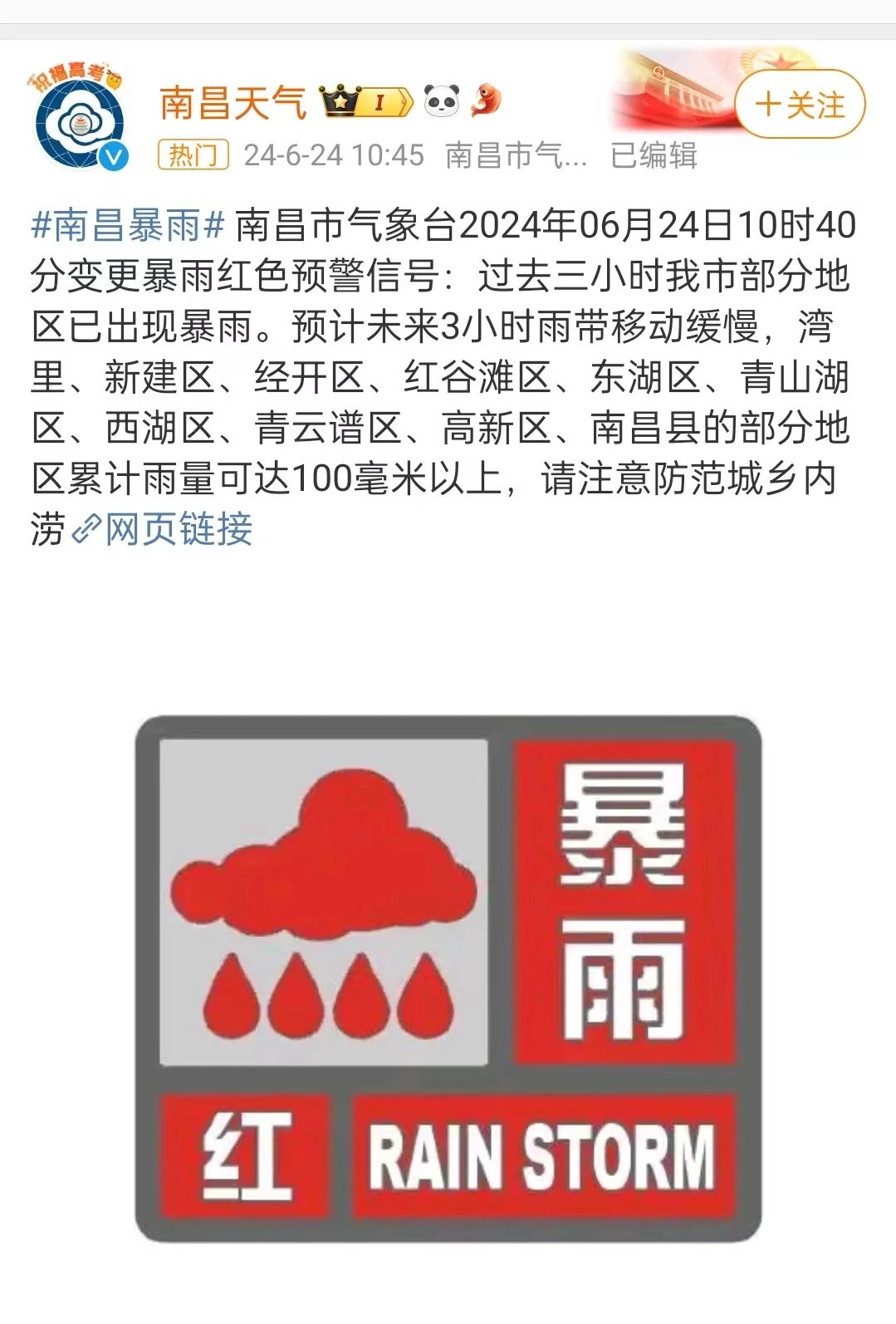Viewport: 896px width, 1324px height.
Task: Tap the 南昌天气 account name
Action: (233, 103)
